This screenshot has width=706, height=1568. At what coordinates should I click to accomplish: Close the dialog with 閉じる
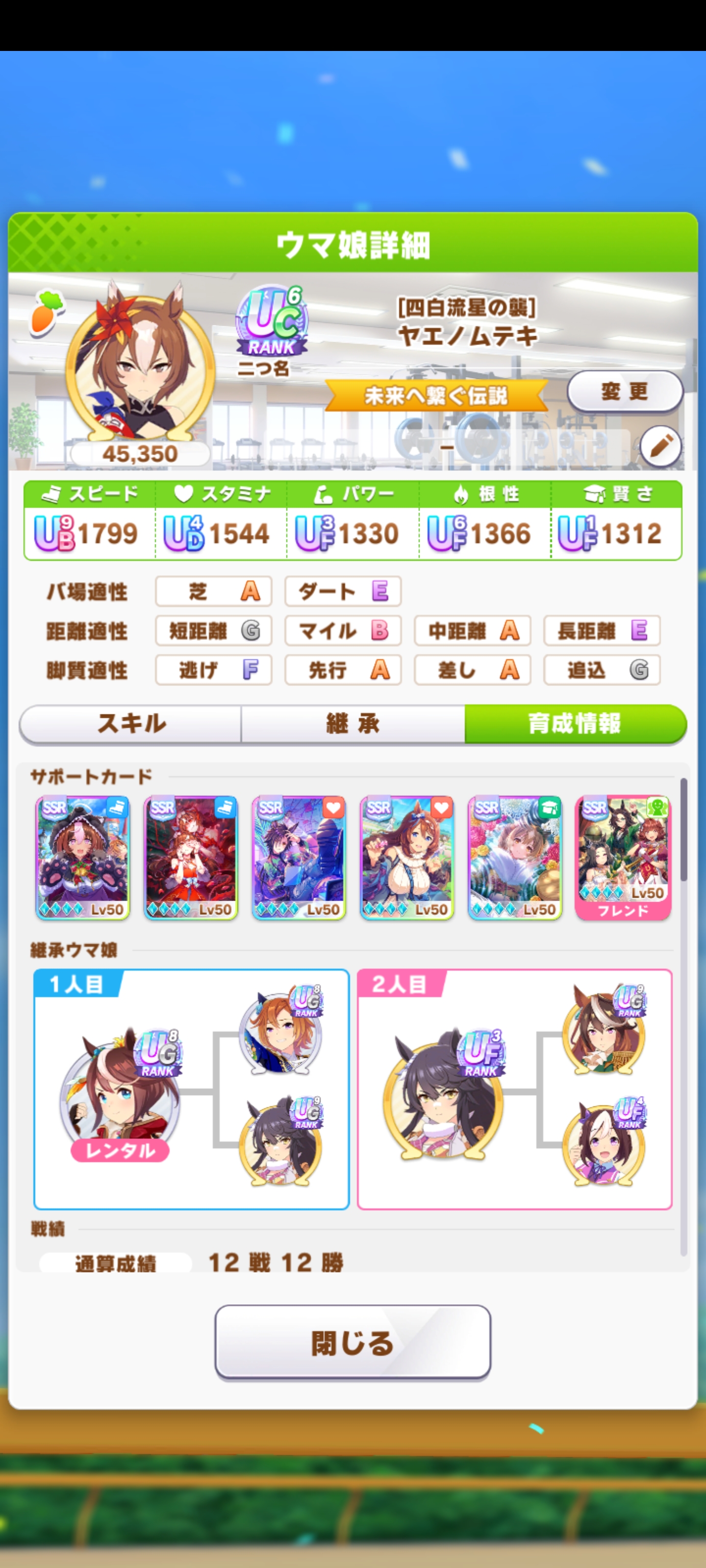pos(353,1342)
